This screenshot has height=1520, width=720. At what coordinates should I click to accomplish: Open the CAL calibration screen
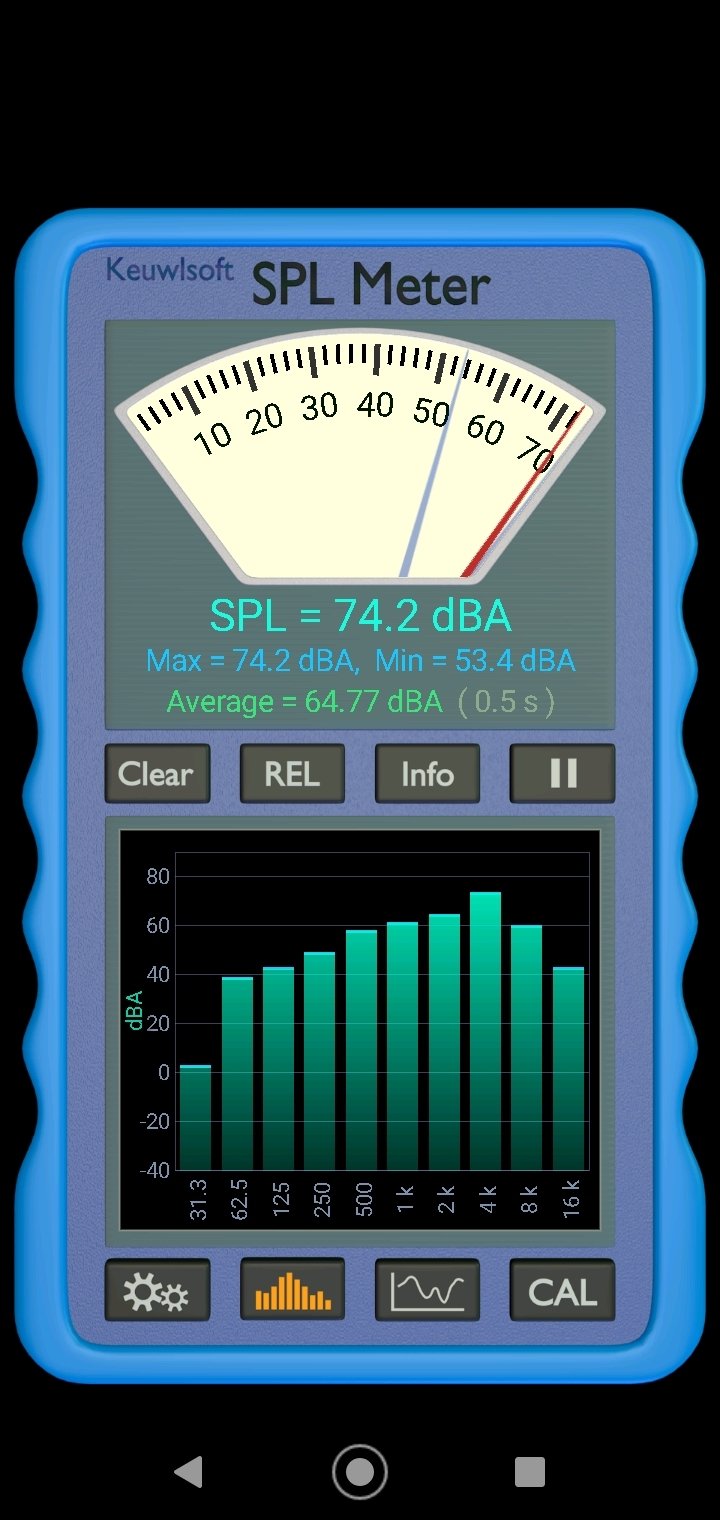point(562,1290)
